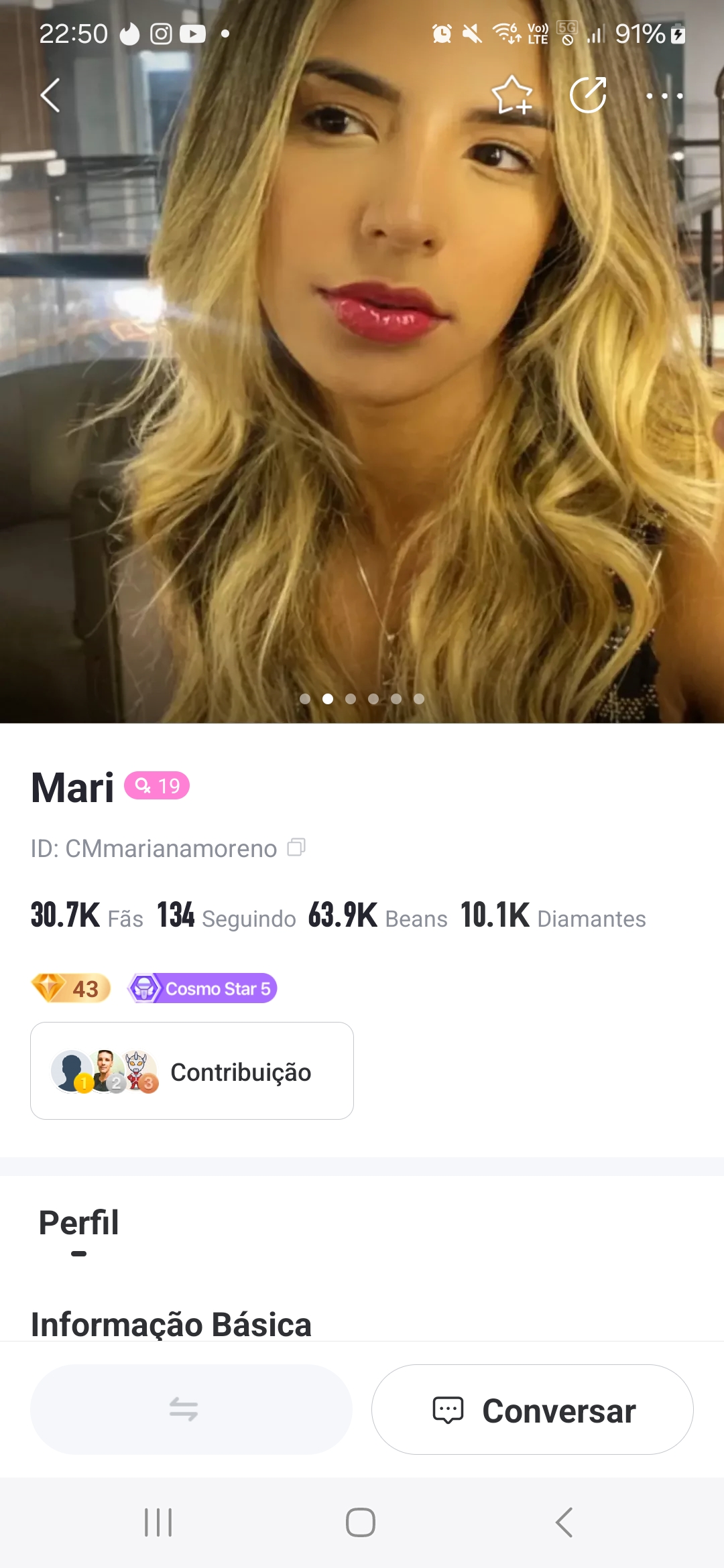Tap the follow status button with arrows
The width and height of the screenshot is (724, 1568).
pos(191,1409)
